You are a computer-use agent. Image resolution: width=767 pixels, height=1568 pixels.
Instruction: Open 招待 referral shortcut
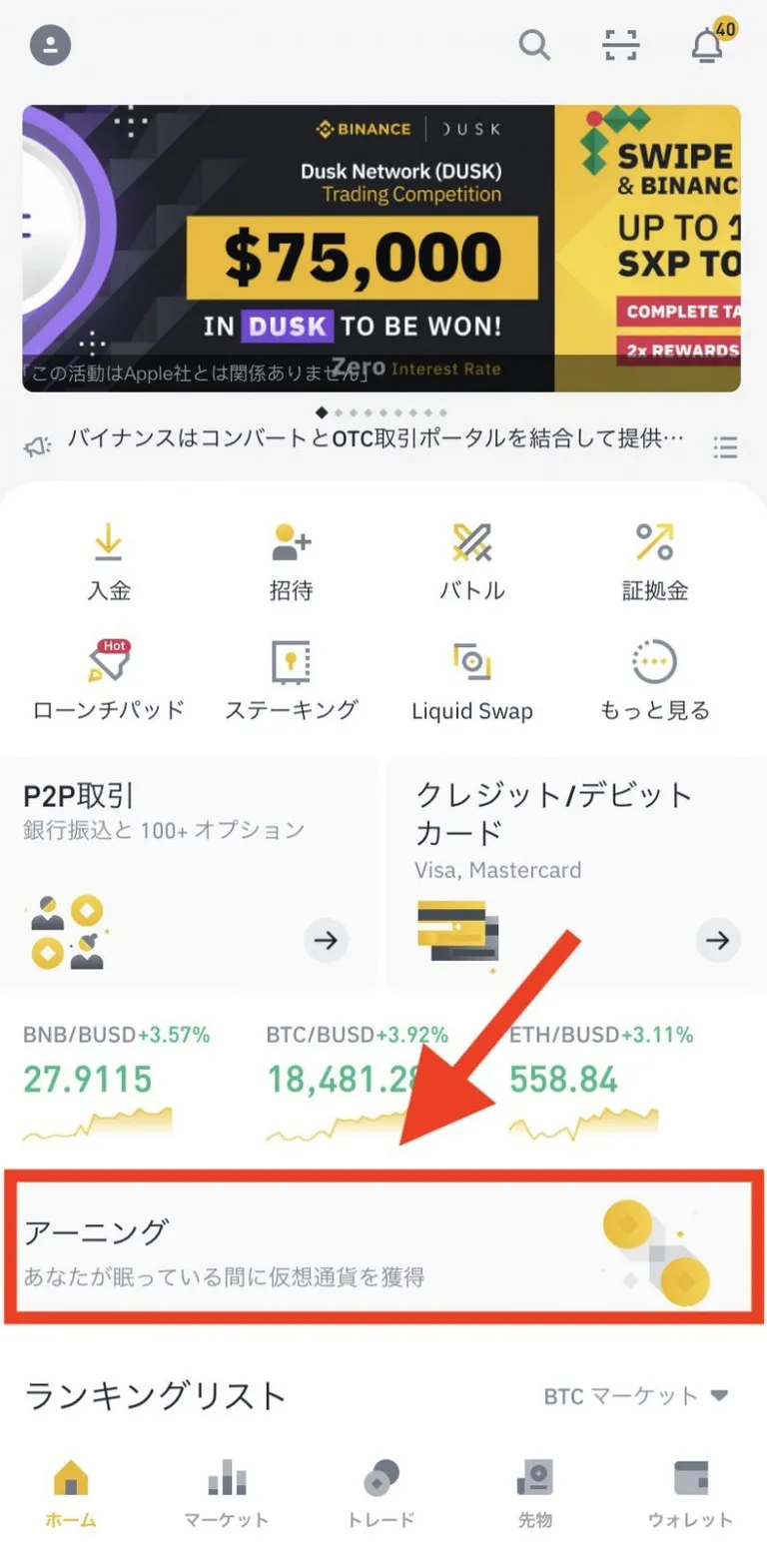pos(291,562)
